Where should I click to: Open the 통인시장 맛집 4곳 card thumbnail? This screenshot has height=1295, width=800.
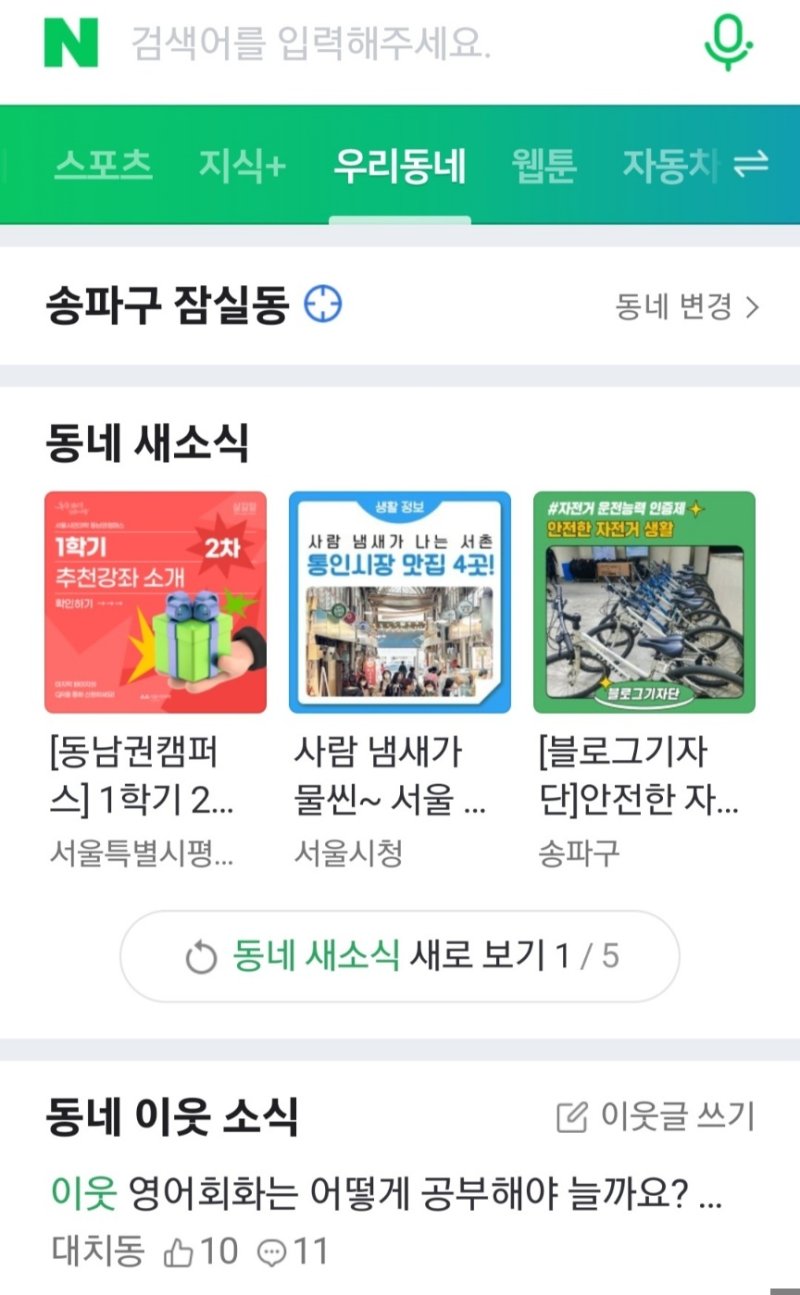point(400,595)
